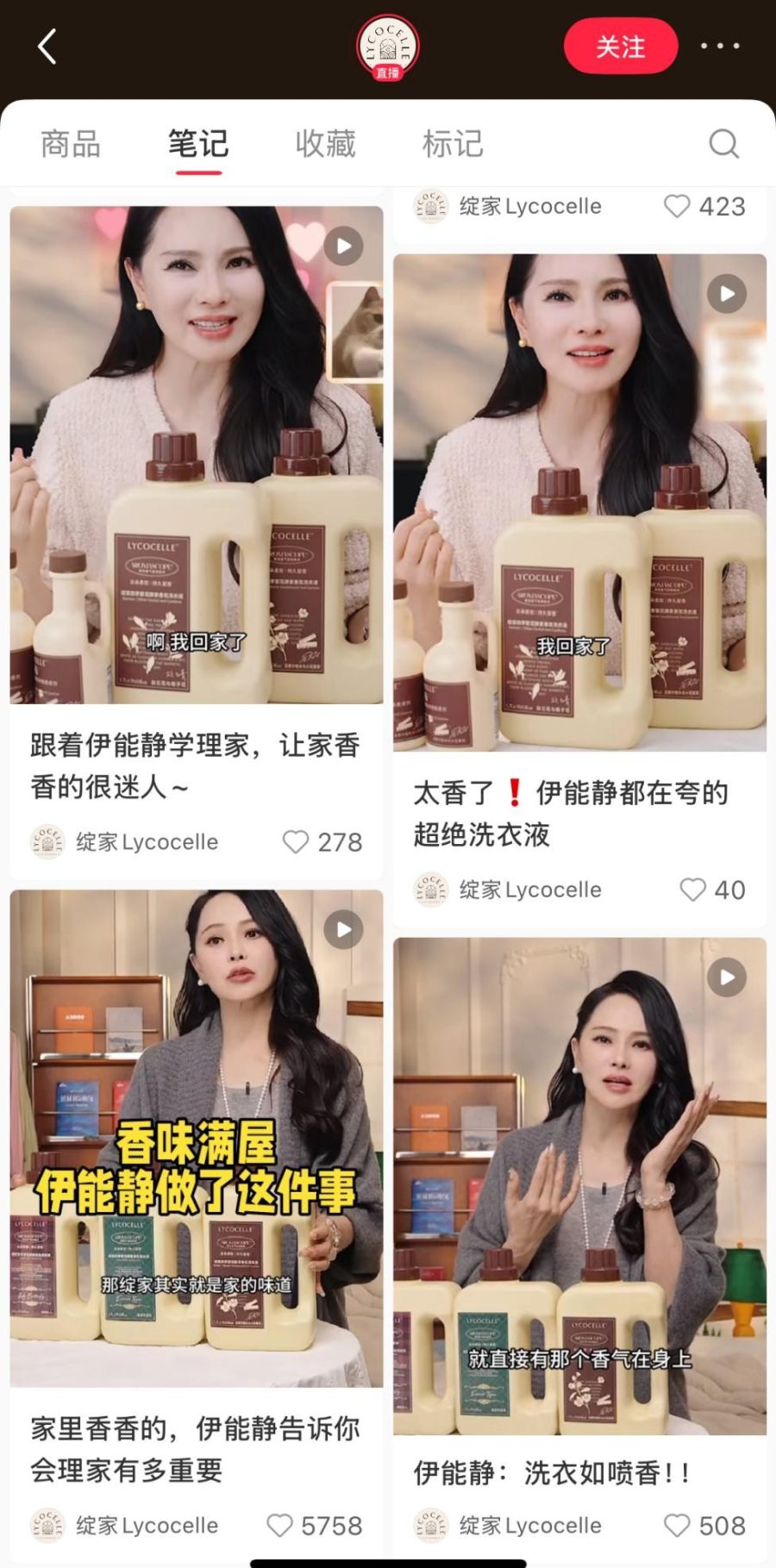Image resolution: width=776 pixels, height=1568 pixels.
Task: Like the note showing 508 likes
Action: coord(677,1526)
